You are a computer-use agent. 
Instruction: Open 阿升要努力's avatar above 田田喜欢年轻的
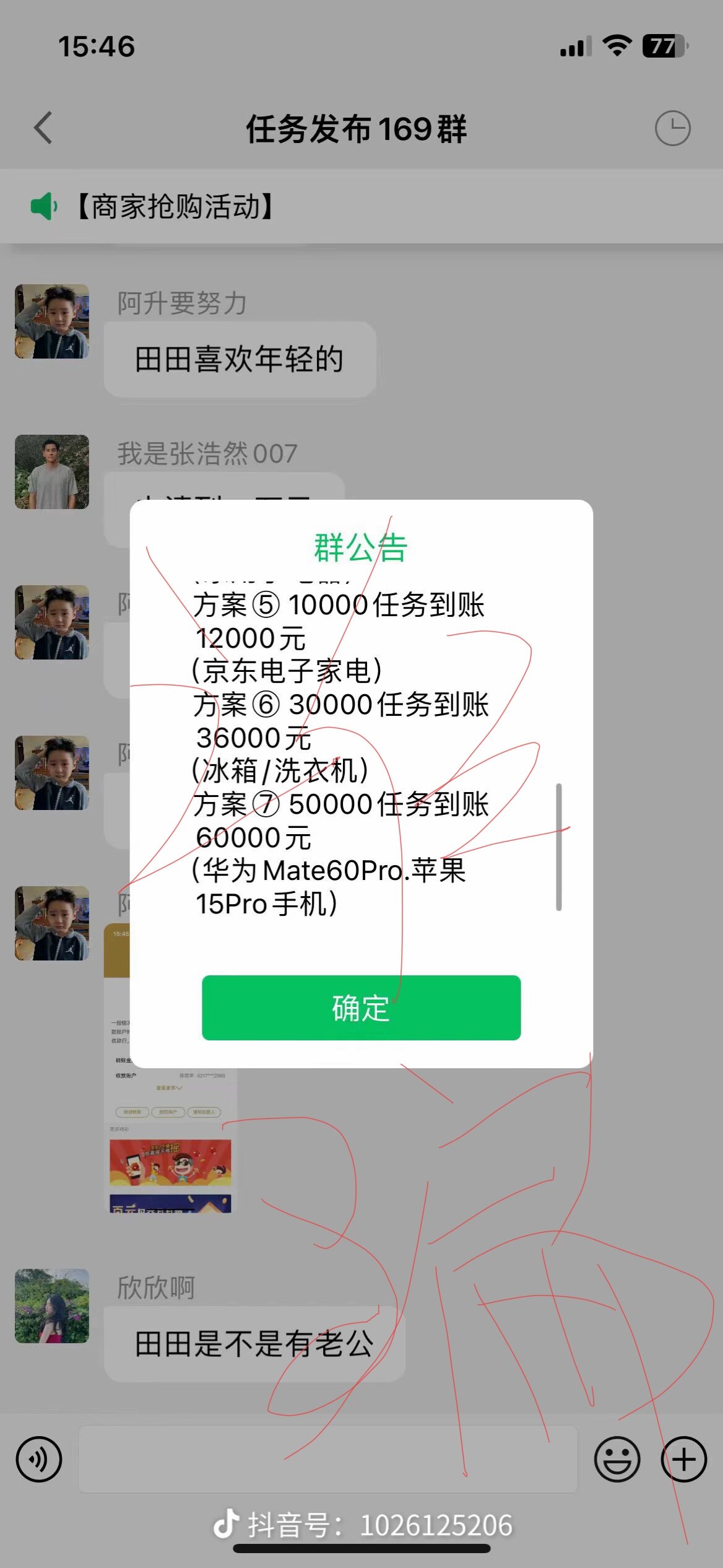(52, 321)
